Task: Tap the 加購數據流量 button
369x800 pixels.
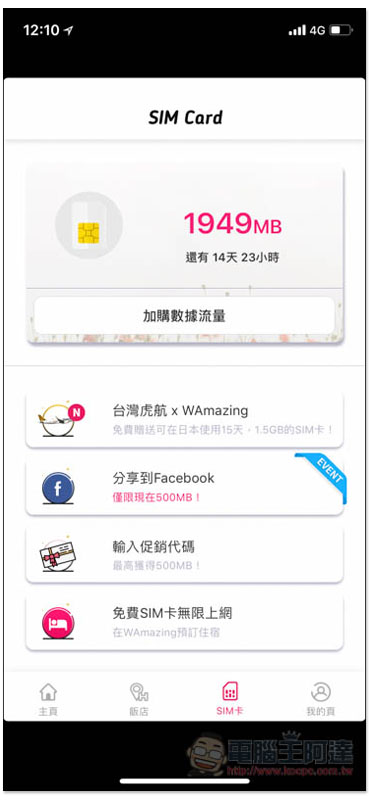Action: point(184,316)
